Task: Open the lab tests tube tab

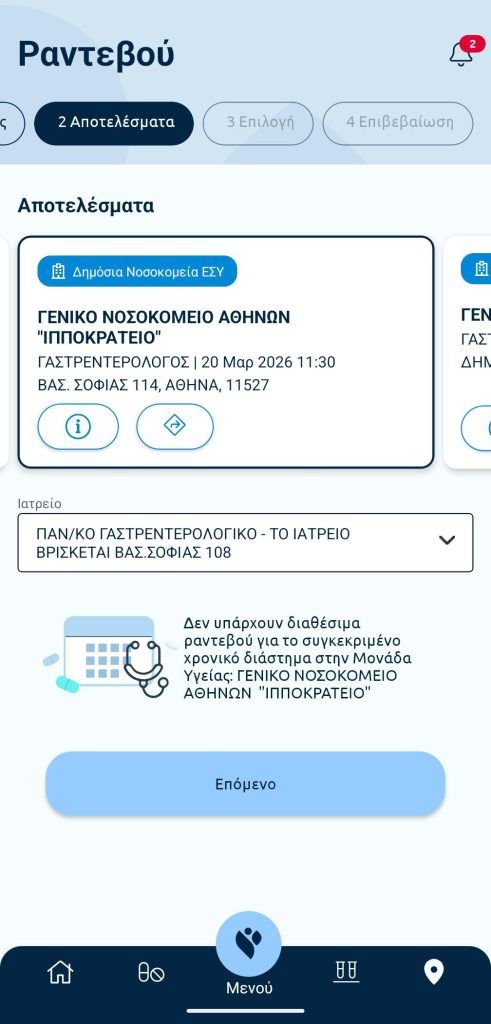Action: 346,972
